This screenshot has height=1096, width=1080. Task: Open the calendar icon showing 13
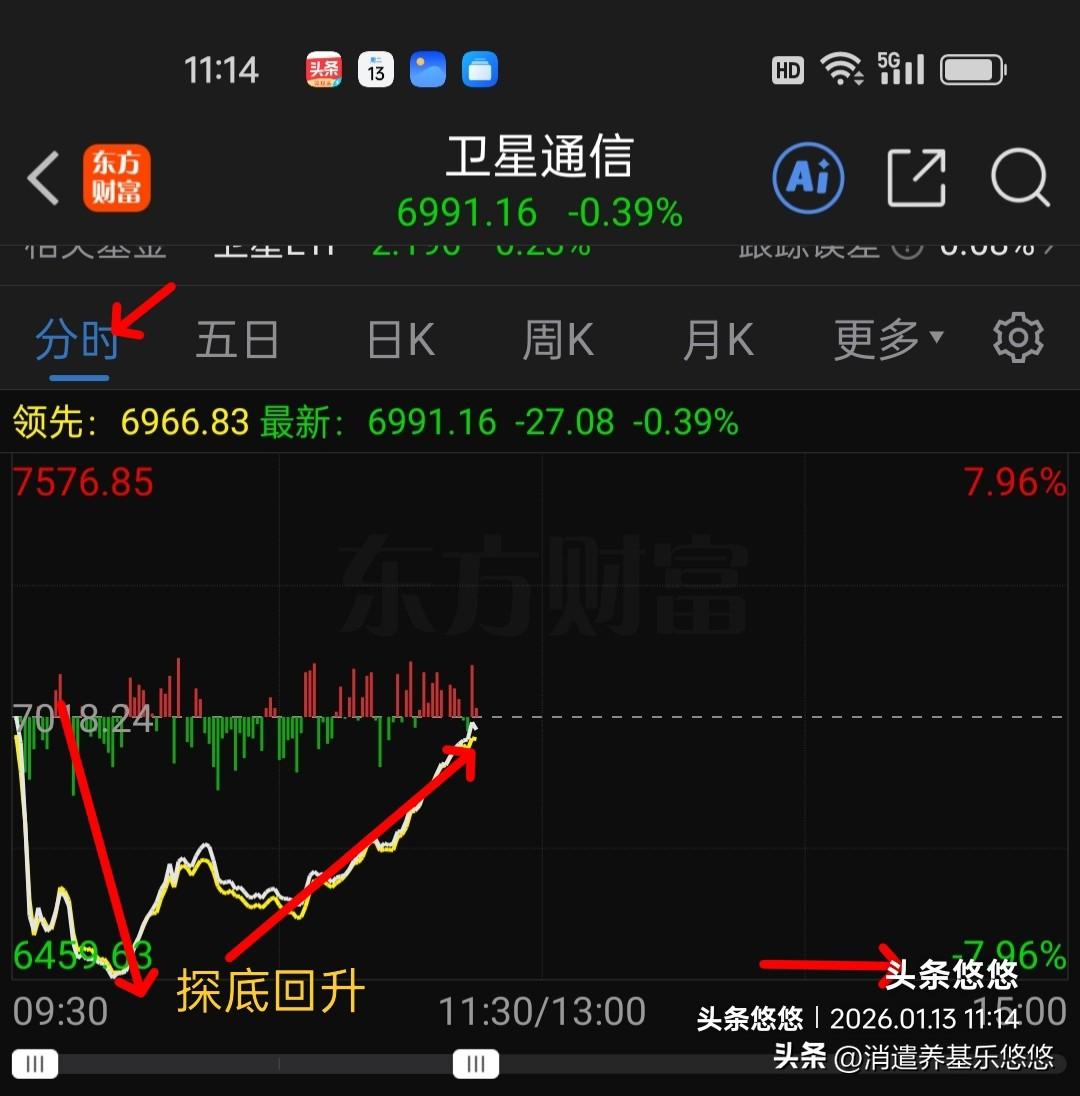376,68
